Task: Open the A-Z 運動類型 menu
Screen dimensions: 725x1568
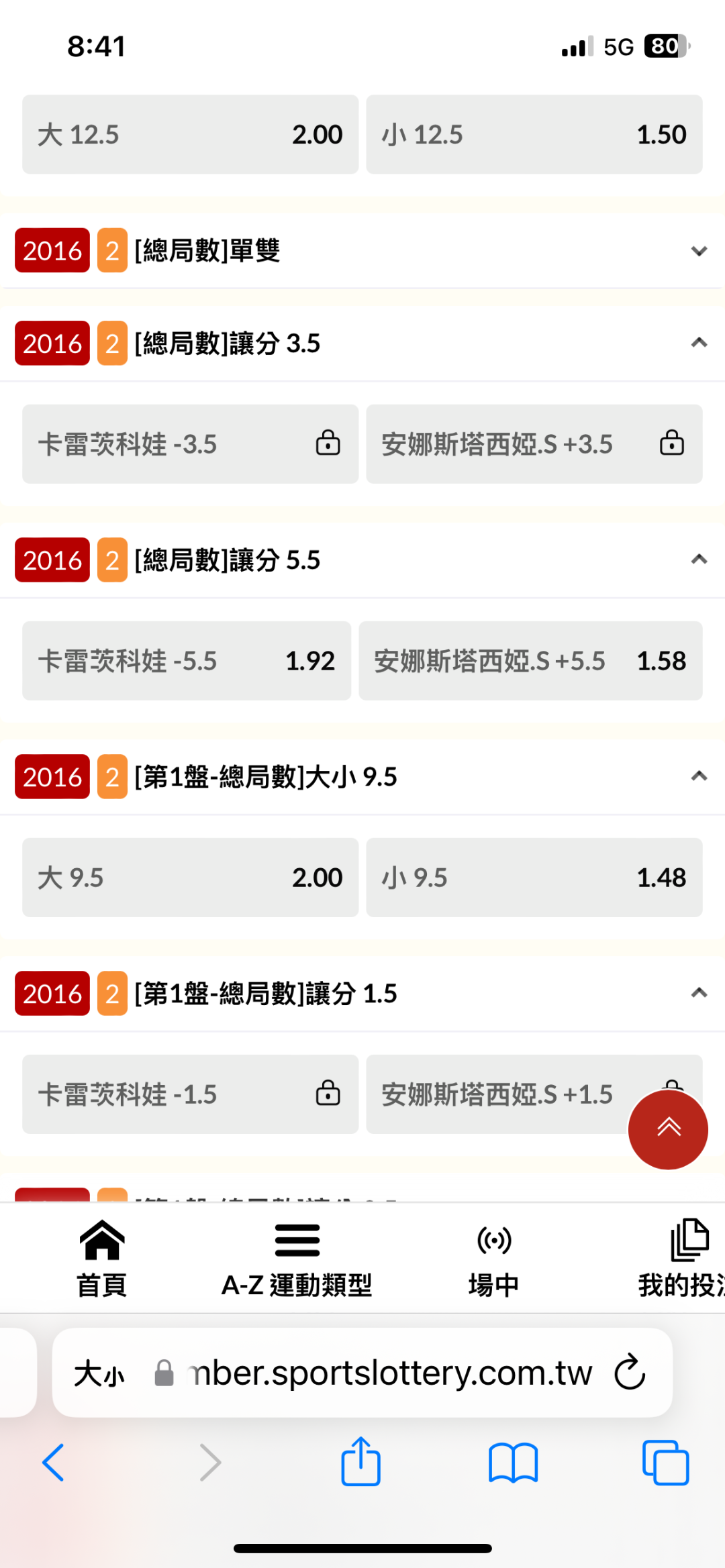Action: point(297,1258)
